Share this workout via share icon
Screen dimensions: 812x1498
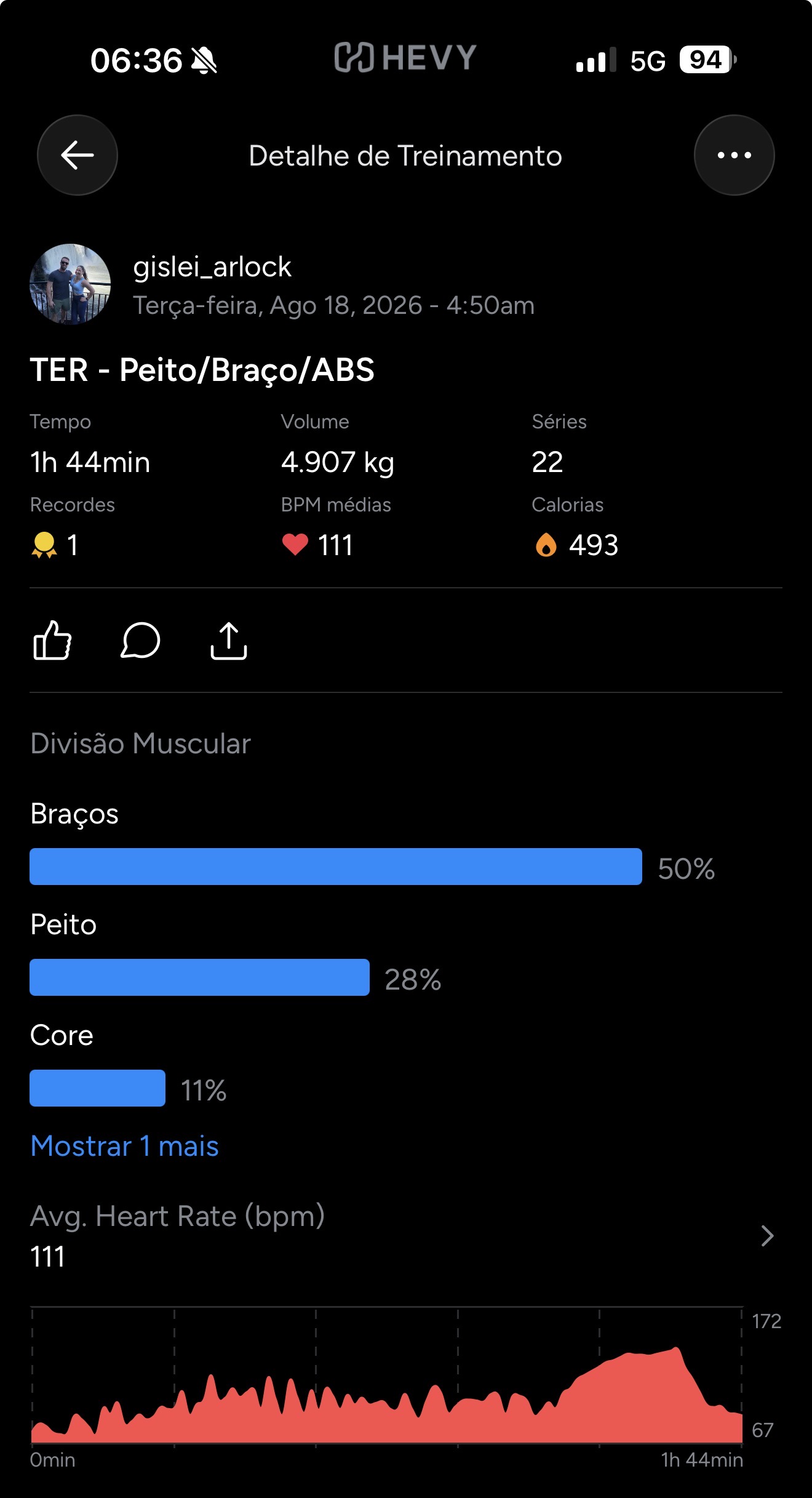[229, 641]
